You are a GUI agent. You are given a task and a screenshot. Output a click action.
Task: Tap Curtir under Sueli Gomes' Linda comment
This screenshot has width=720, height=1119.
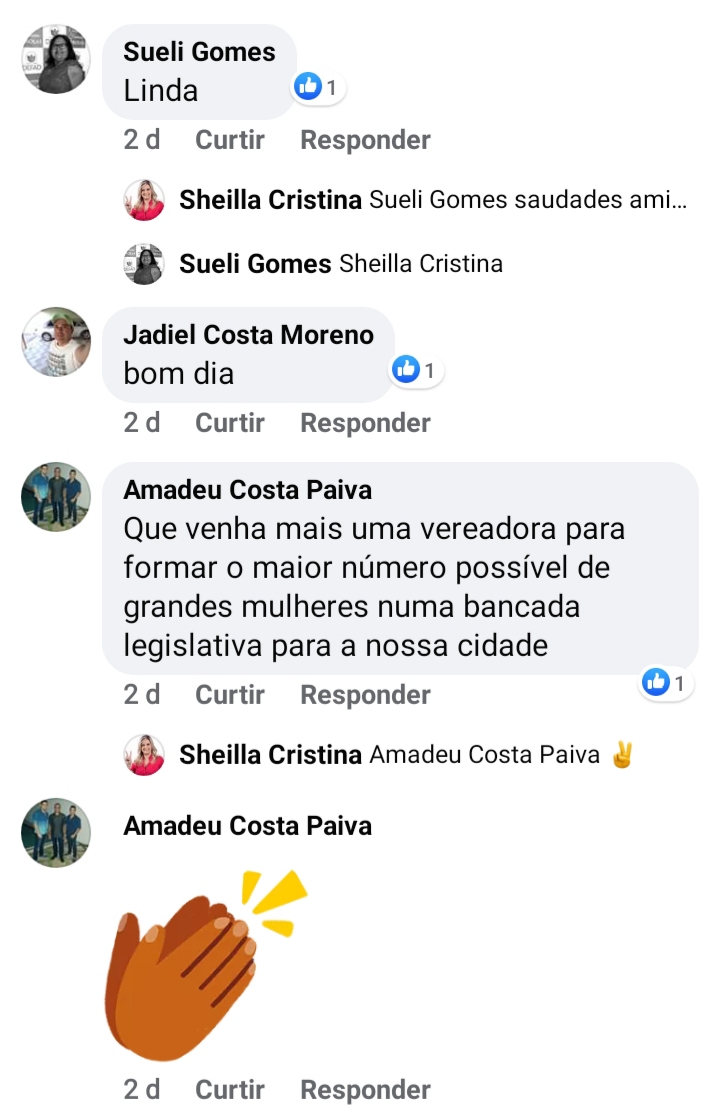229,140
